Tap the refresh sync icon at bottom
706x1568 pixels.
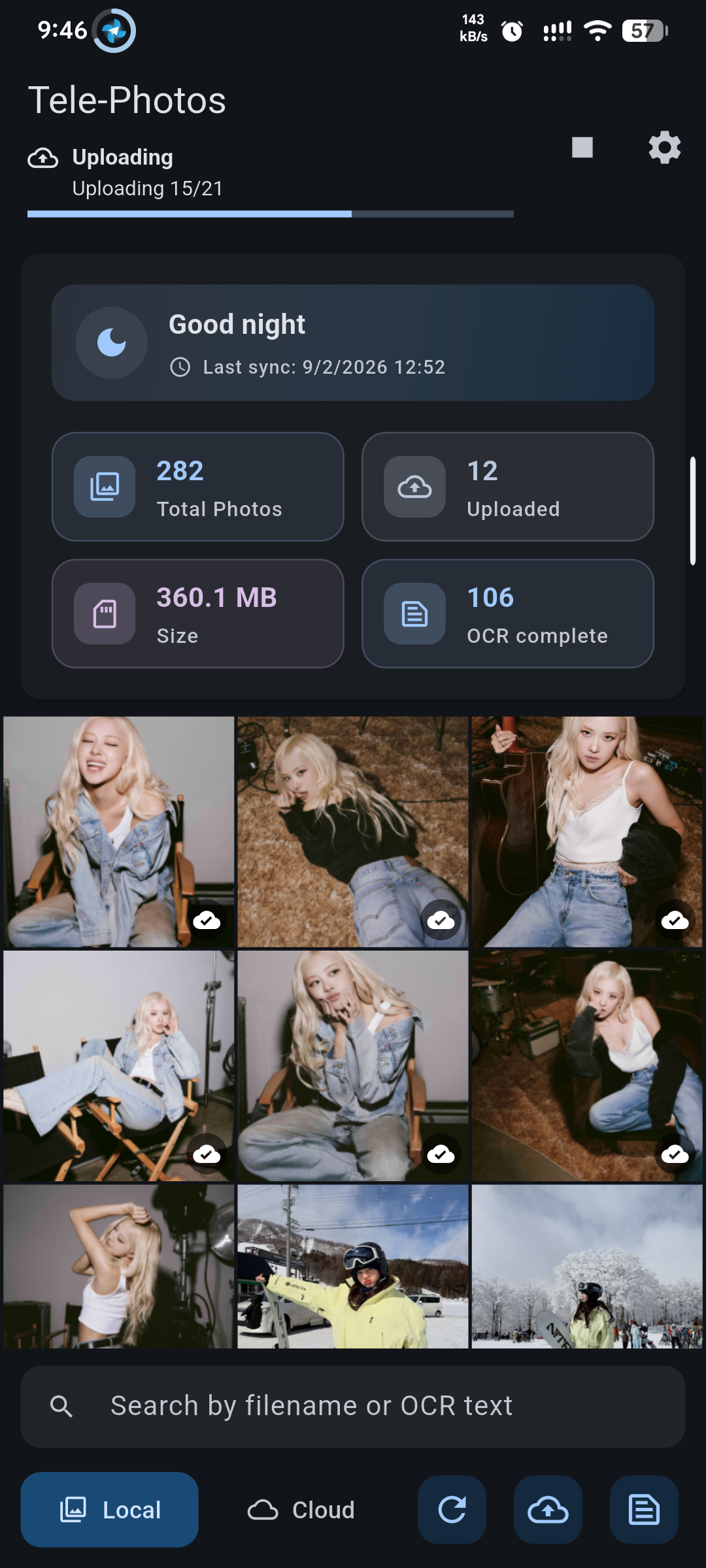click(x=452, y=1510)
